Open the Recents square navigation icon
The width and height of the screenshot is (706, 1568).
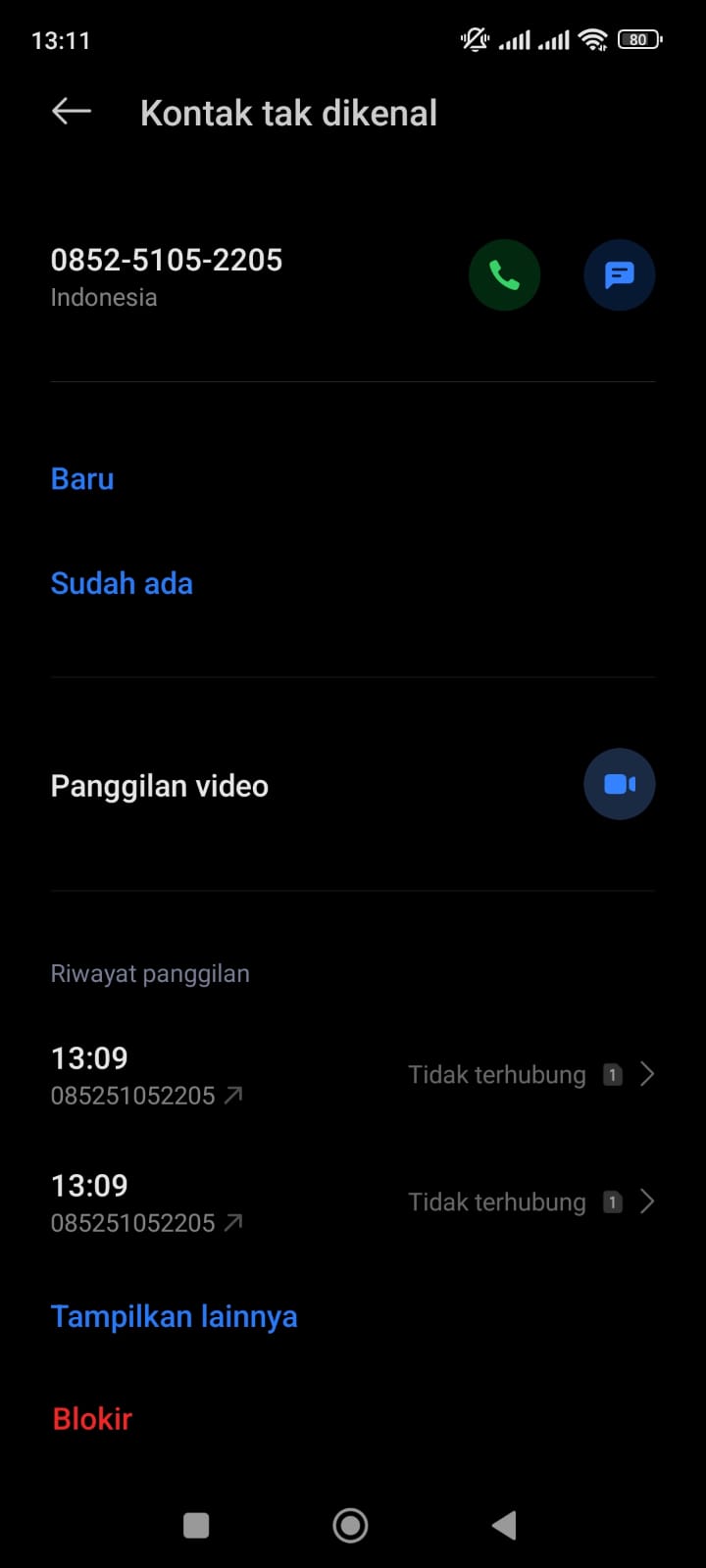(196, 1525)
